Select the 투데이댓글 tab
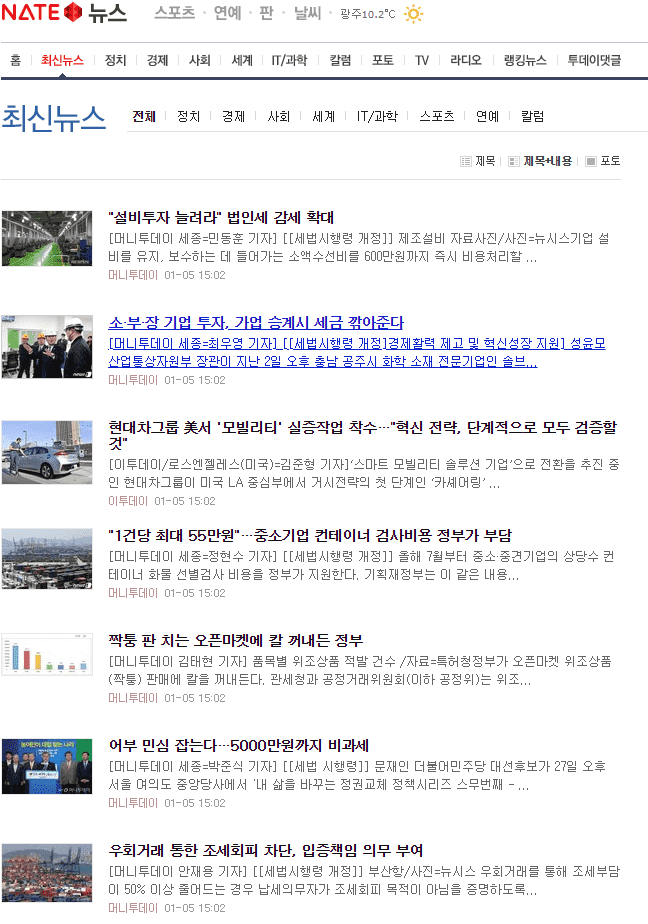 594,60
